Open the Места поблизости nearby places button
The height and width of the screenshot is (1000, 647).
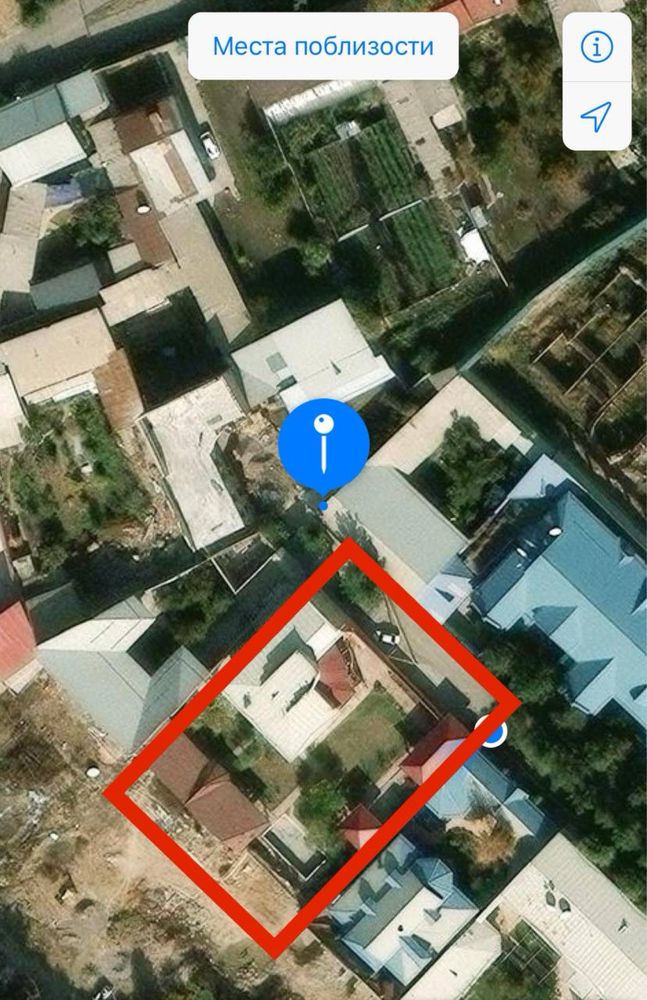(x=323, y=46)
